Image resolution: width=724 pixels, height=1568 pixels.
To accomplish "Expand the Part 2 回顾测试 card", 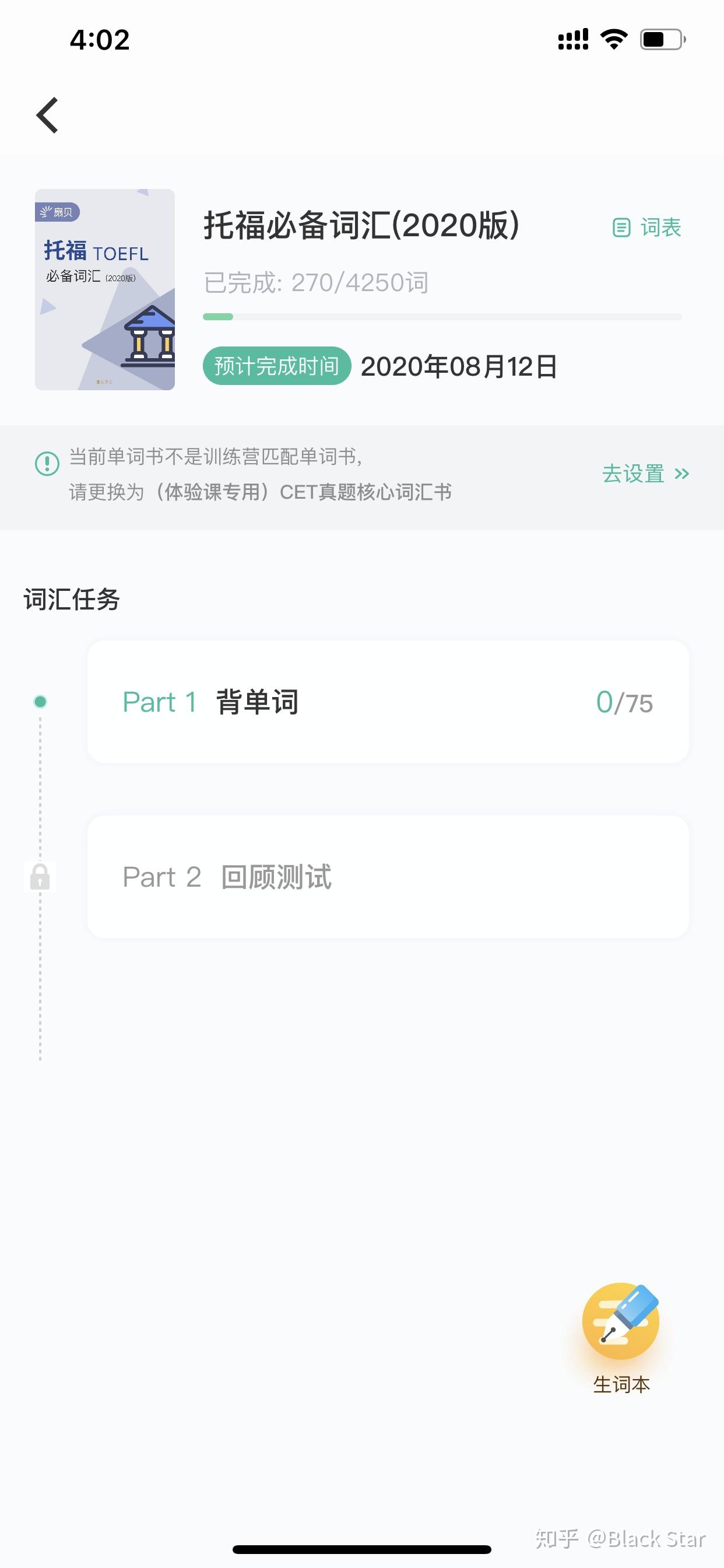I will pos(388,877).
